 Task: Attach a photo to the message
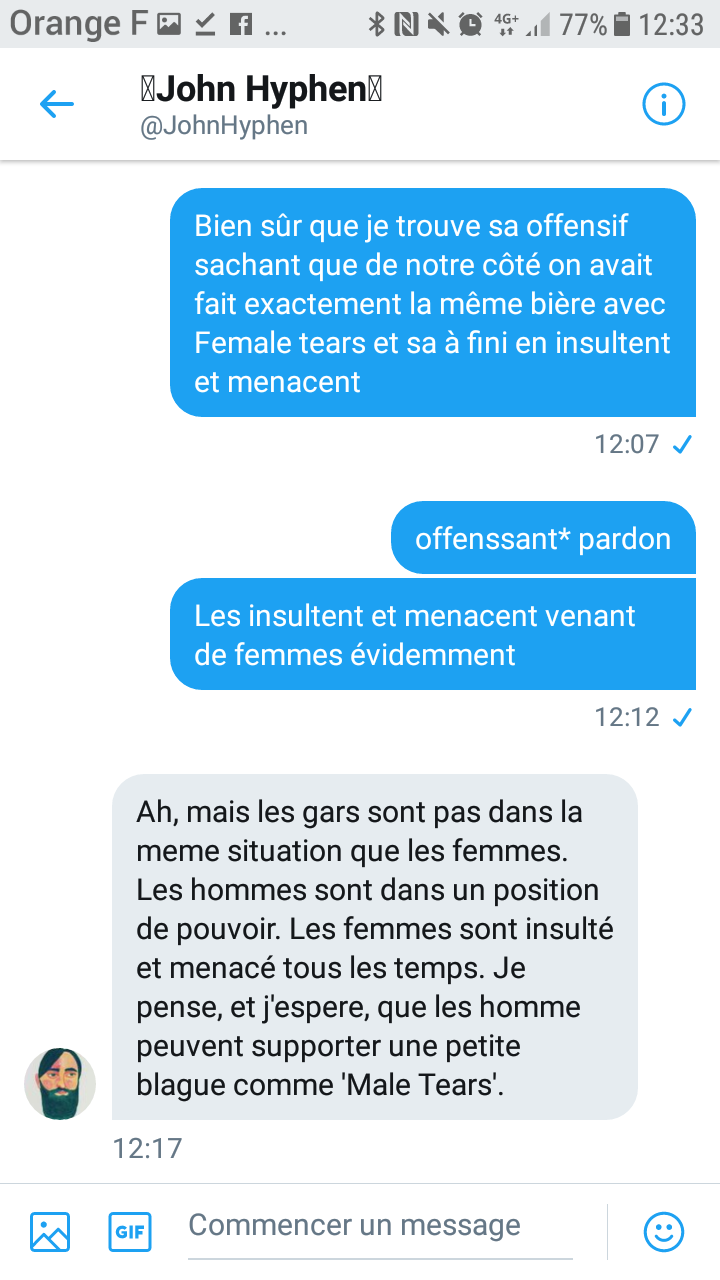point(50,1232)
